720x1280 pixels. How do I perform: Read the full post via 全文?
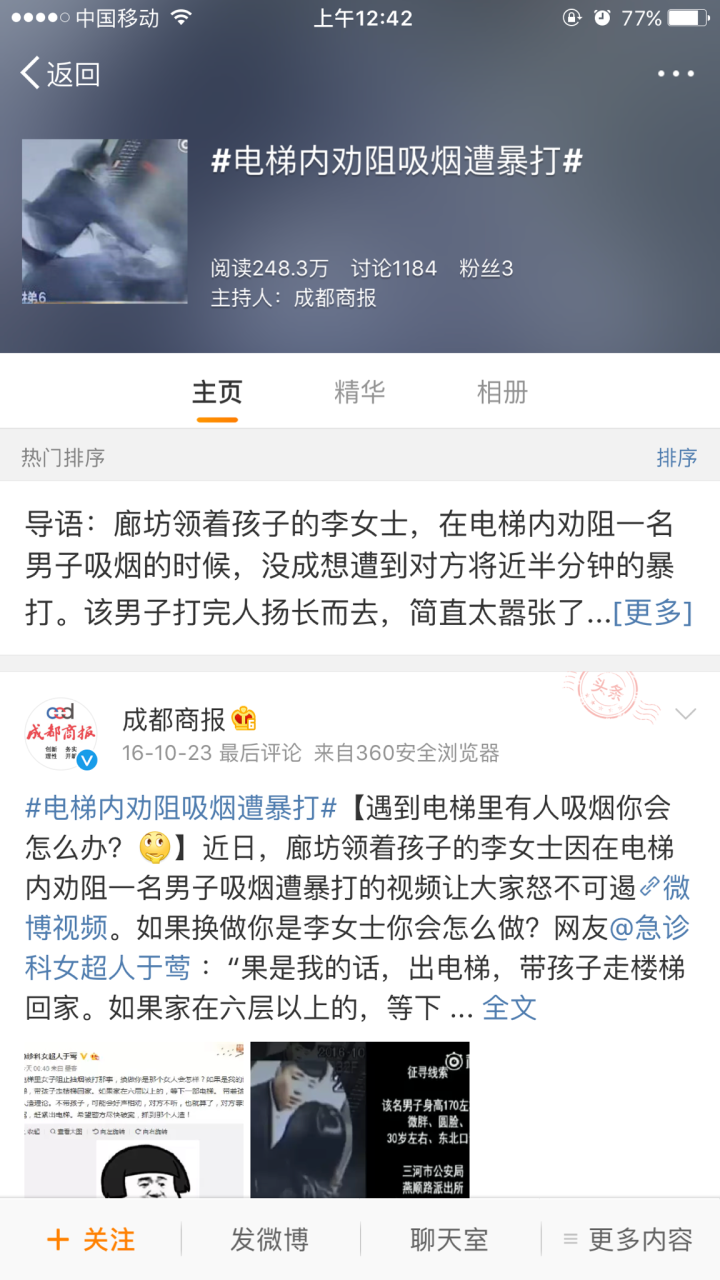click(509, 1008)
